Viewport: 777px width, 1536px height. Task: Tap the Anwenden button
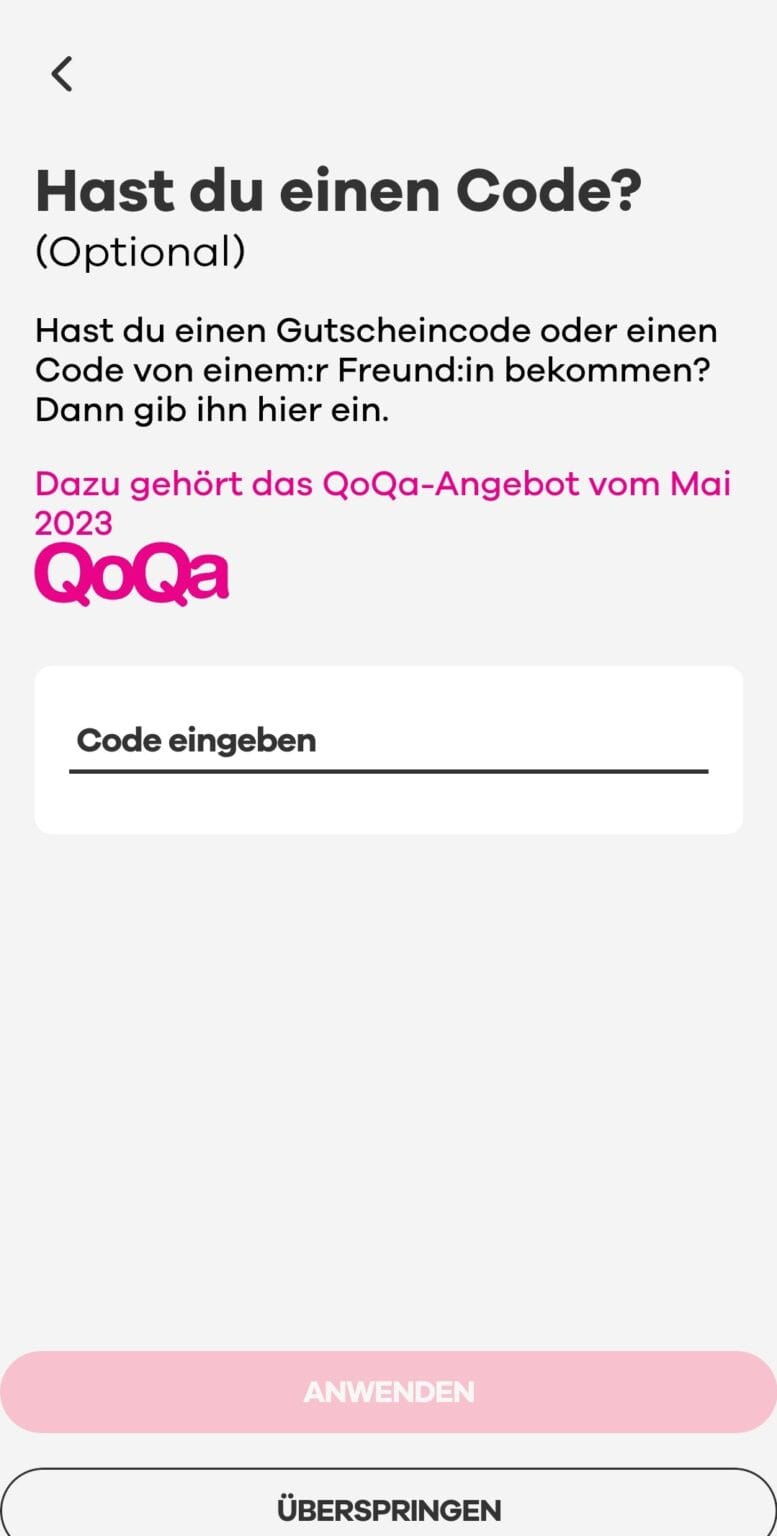(x=388, y=1391)
